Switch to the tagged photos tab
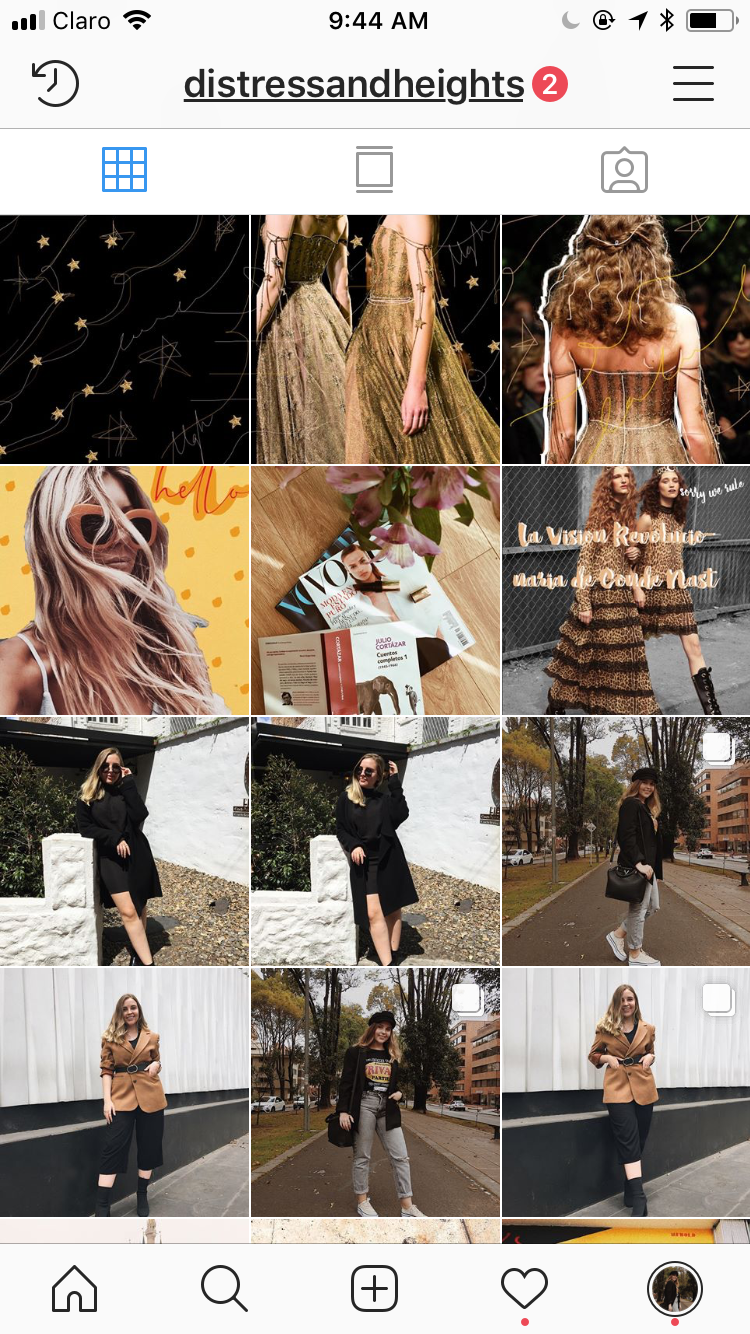The image size is (750, 1334). coord(624,171)
